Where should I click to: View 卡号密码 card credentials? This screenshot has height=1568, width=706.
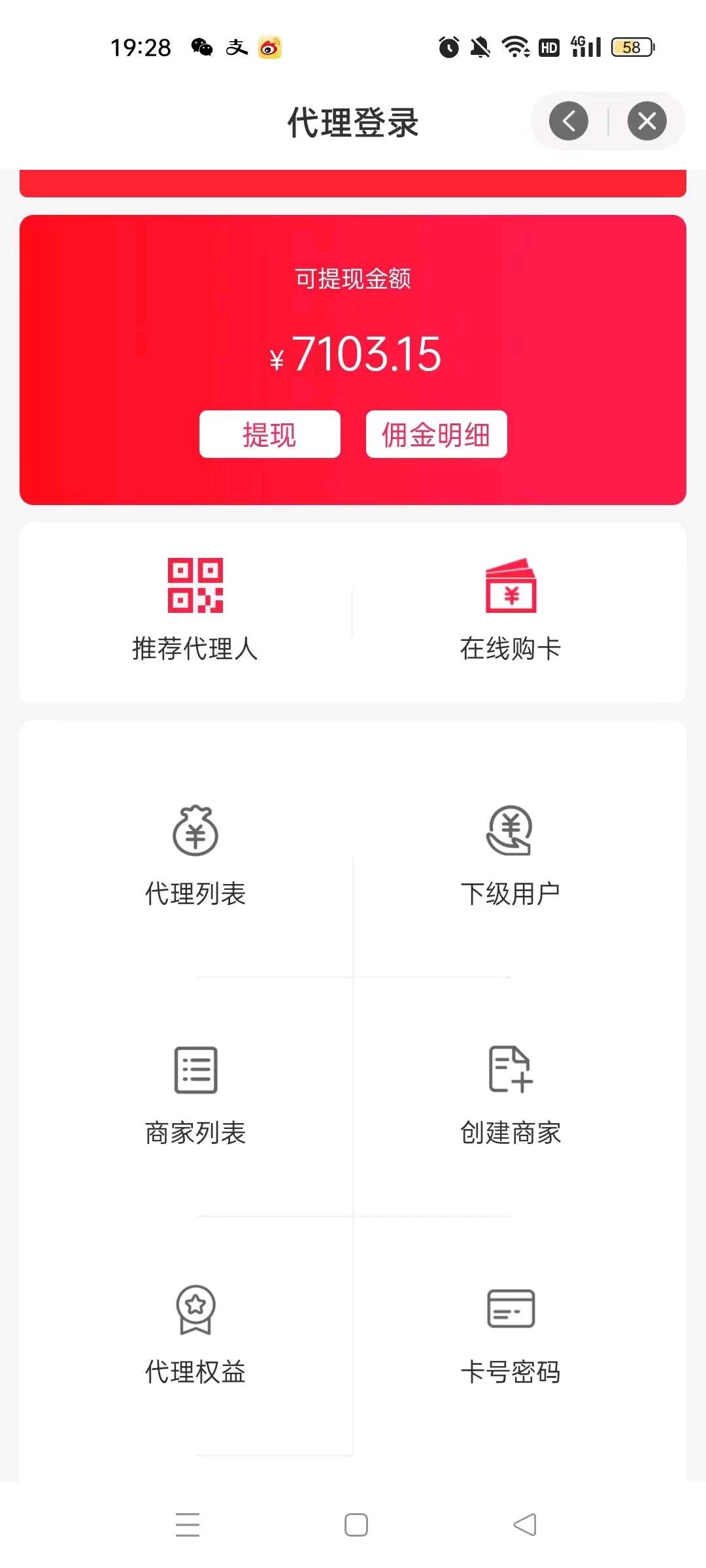(x=511, y=1334)
